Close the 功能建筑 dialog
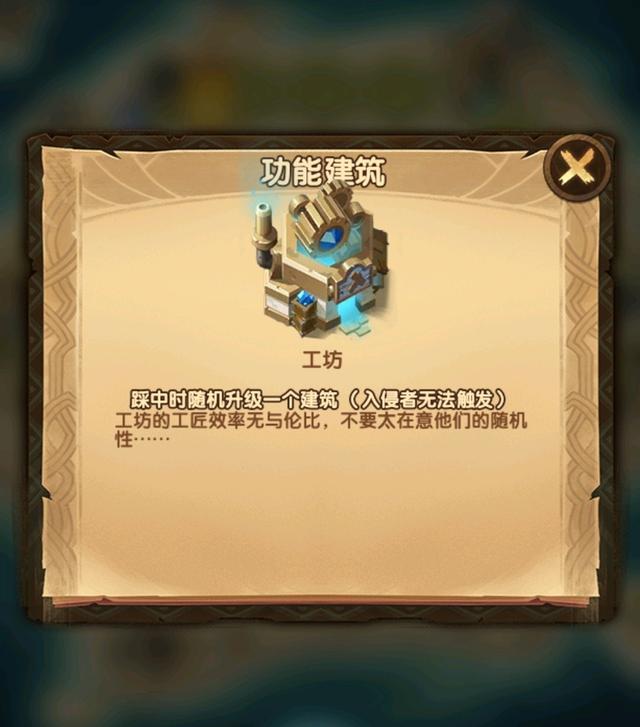The image size is (640, 727). coord(576,168)
